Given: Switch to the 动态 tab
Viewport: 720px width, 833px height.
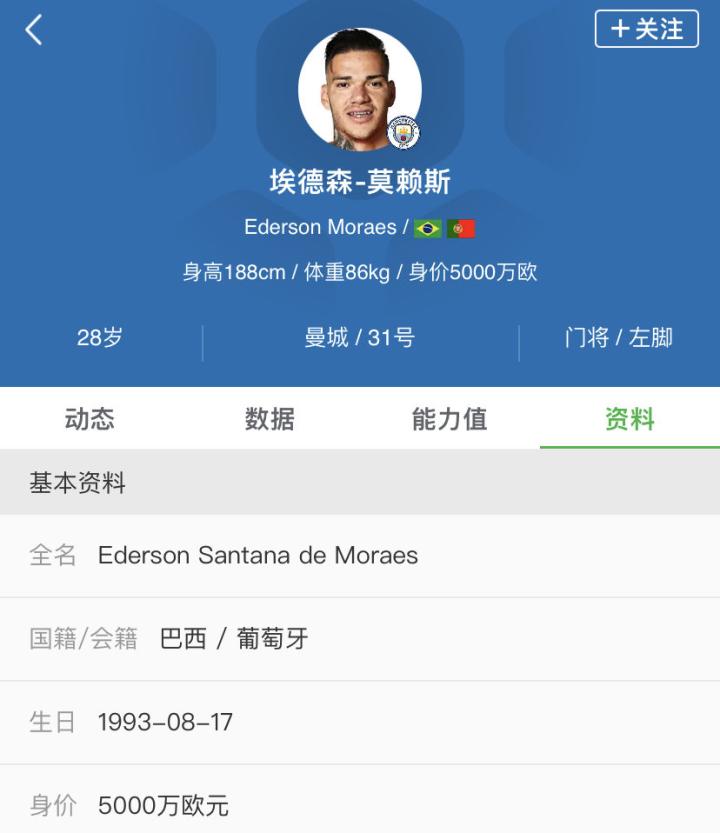Looking at the screenshot, I should point(90,419).
